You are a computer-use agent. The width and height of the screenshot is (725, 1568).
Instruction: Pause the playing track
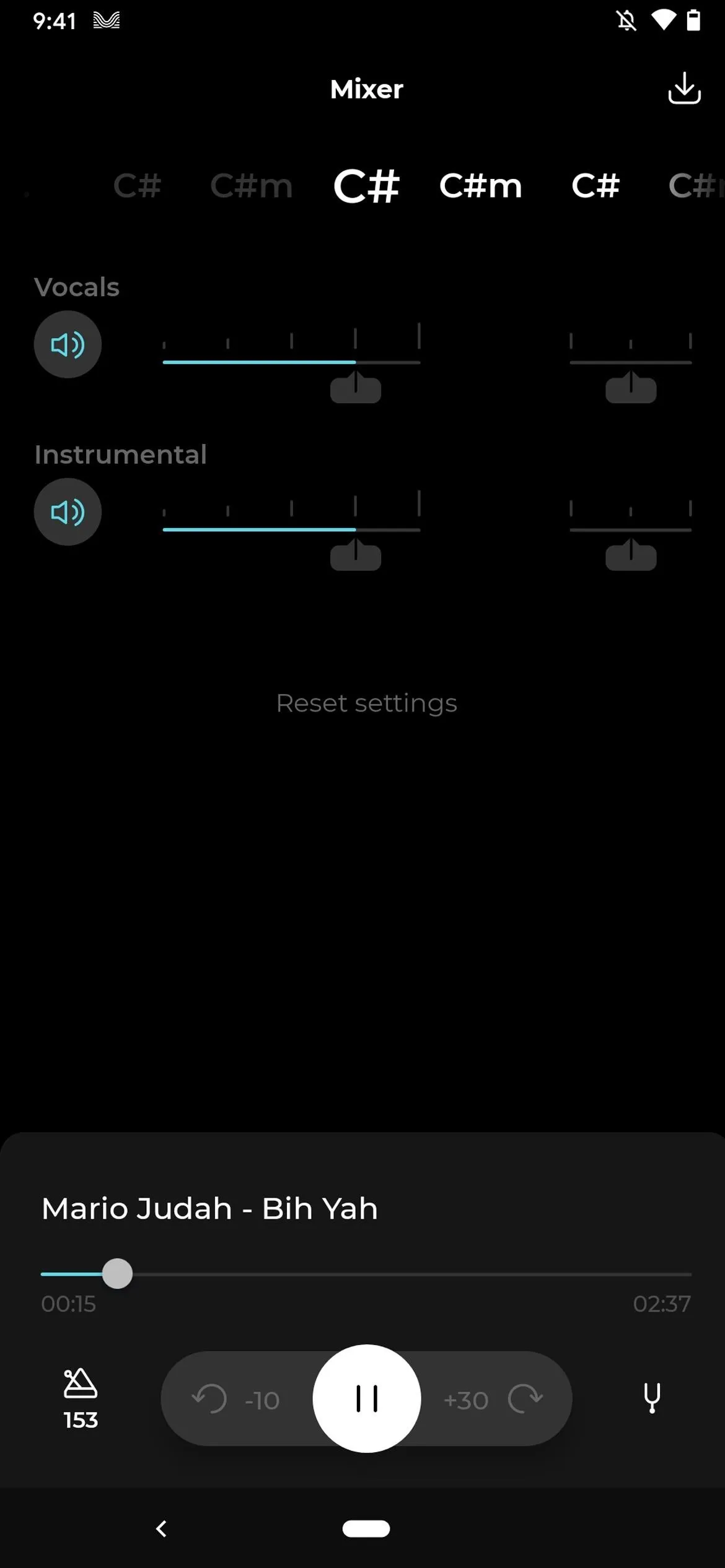367,1398
